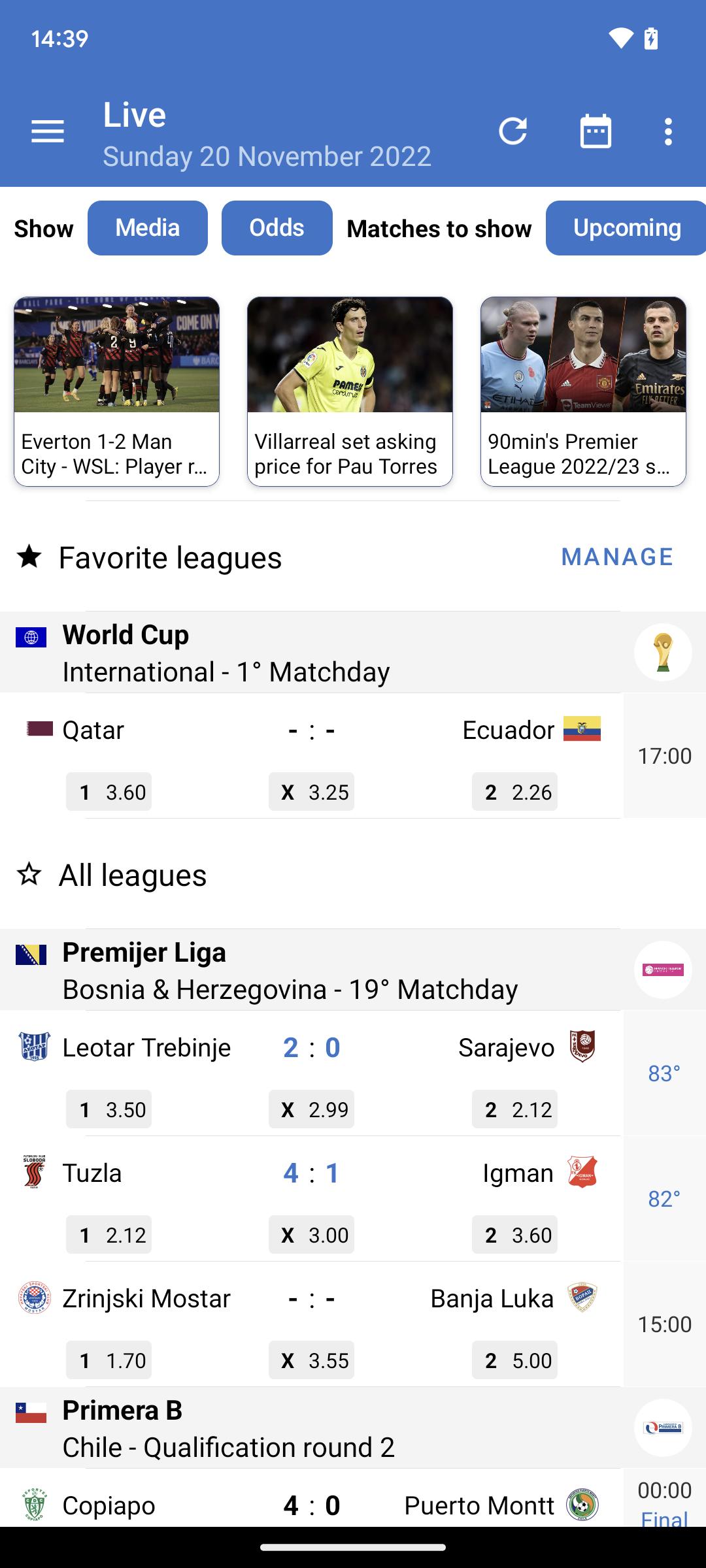Open the hamburger navigation drawer
The height and width of the screenshot is (1568, 706).
point(48,131)
